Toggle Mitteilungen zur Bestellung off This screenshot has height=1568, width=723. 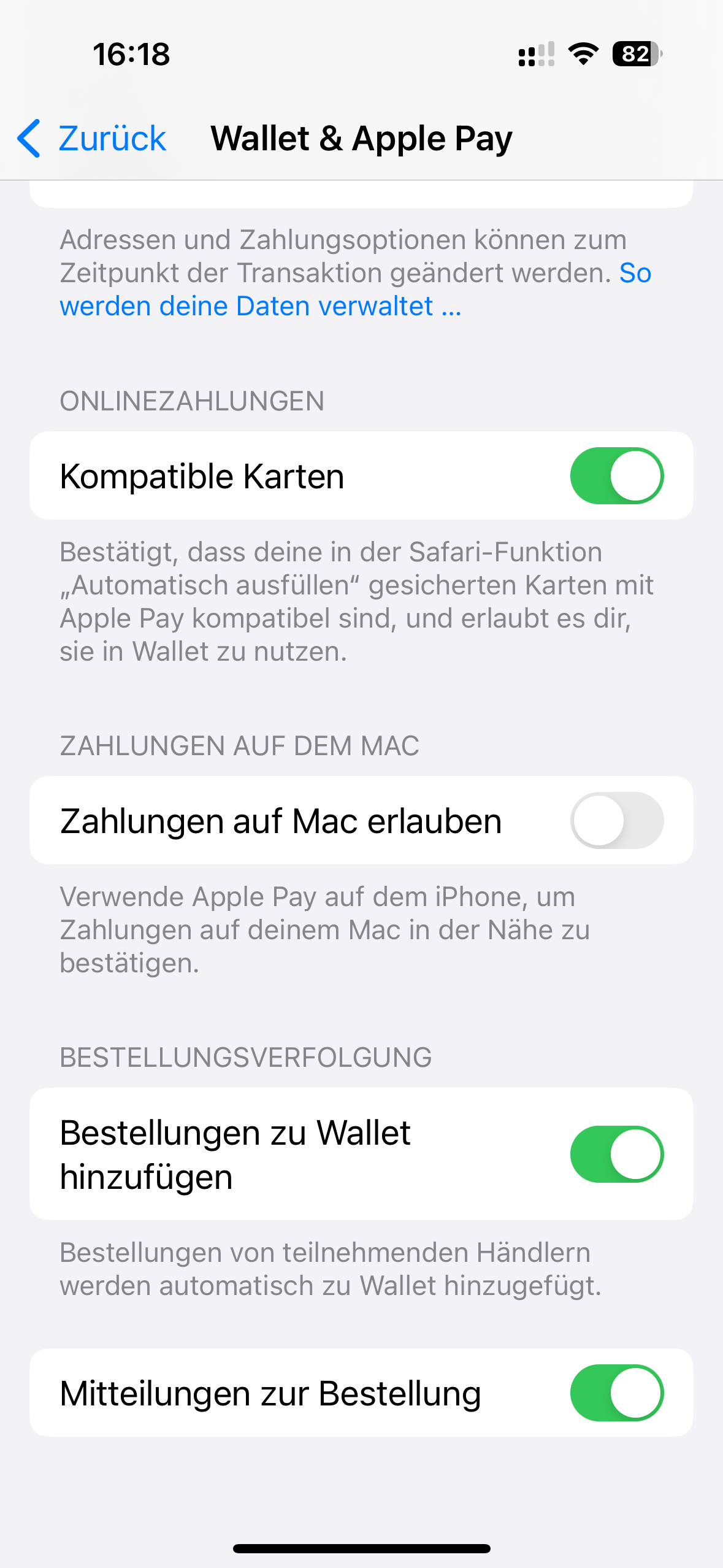(x=617, y=1393)
